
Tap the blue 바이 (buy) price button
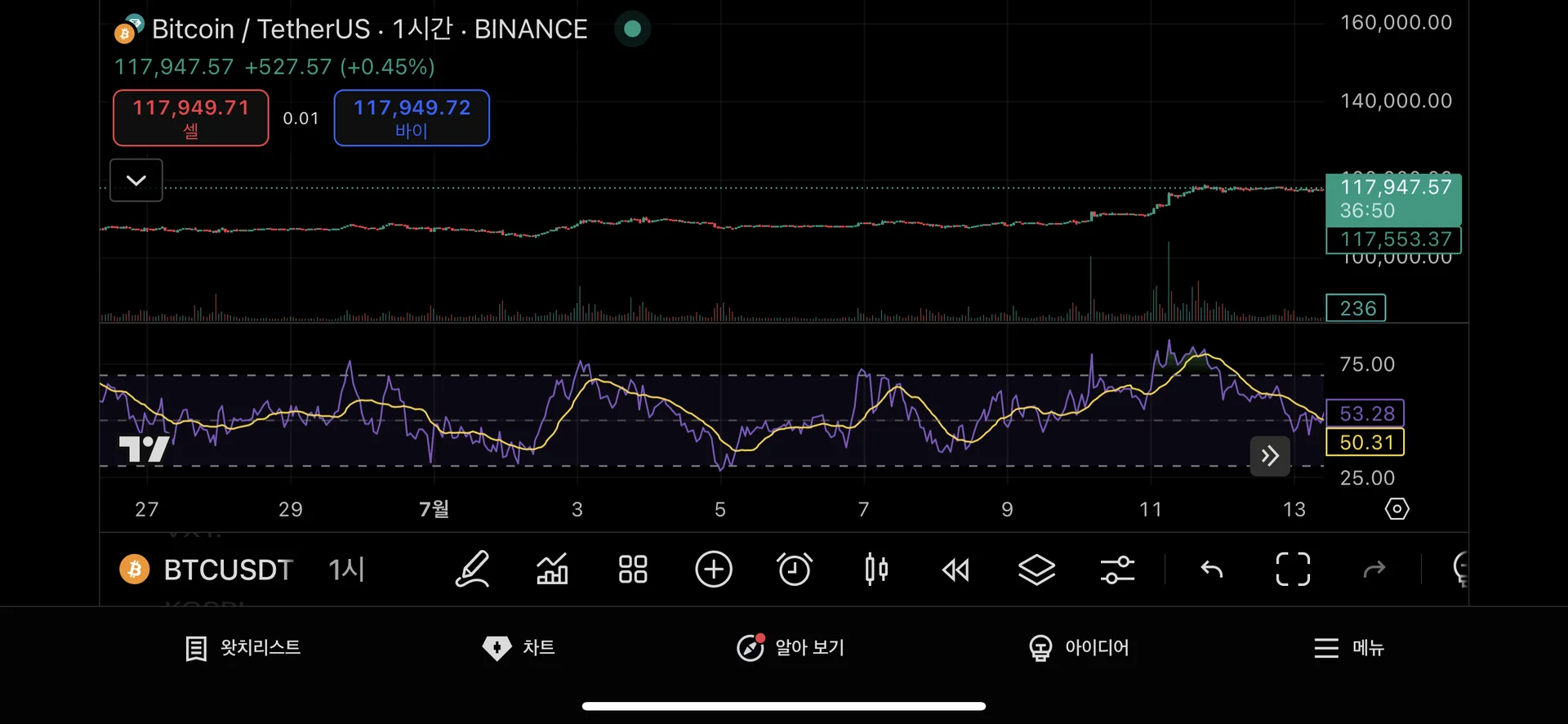[x=412, y=118]
